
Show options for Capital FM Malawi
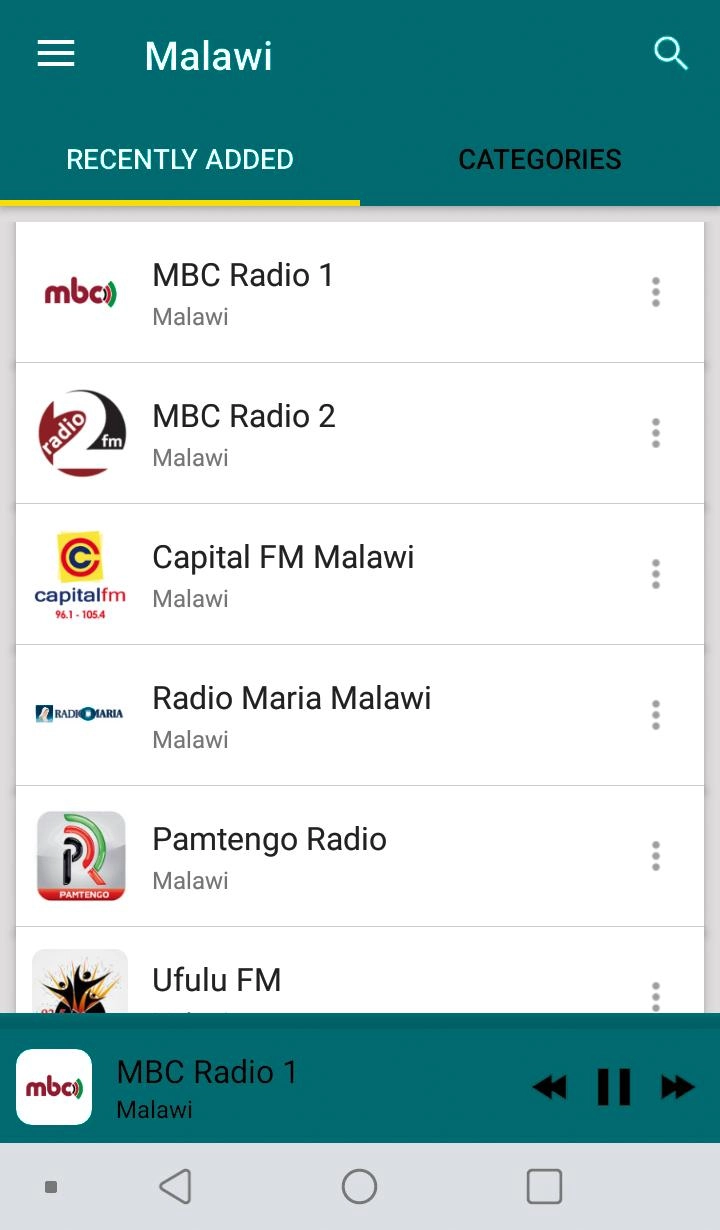656,574
